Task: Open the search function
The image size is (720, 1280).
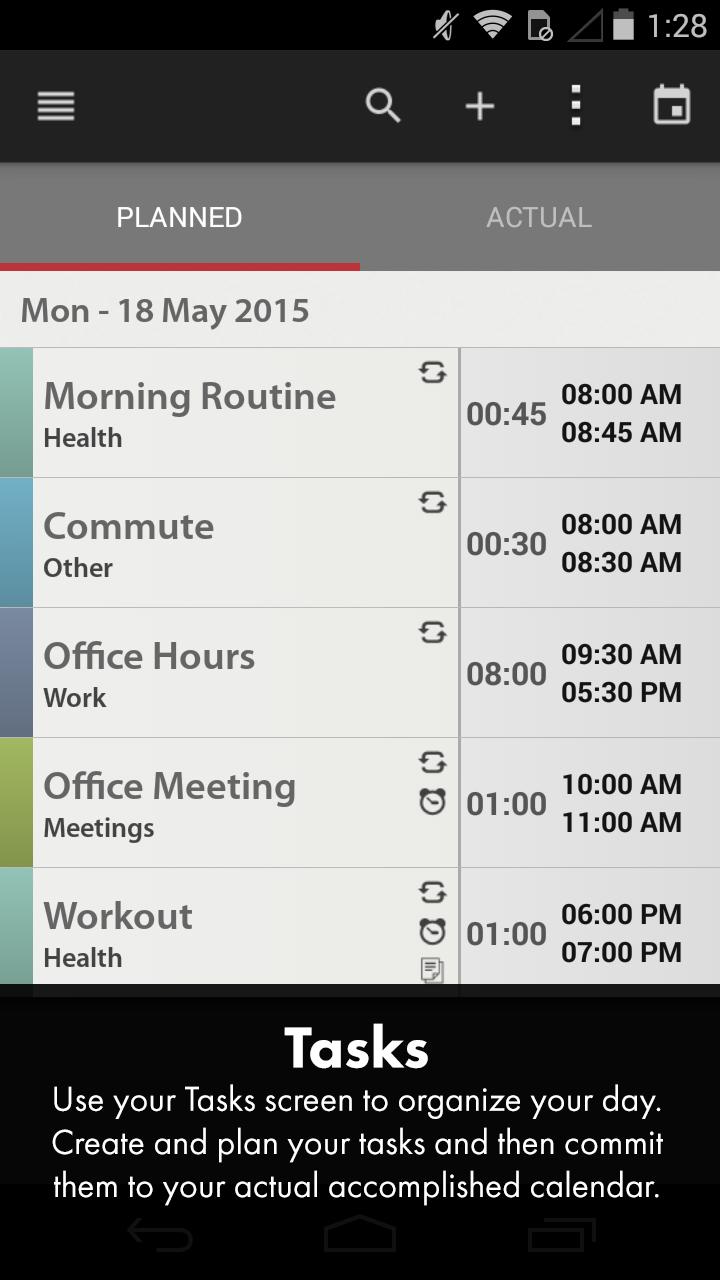Action: click(x=383, y=105)
